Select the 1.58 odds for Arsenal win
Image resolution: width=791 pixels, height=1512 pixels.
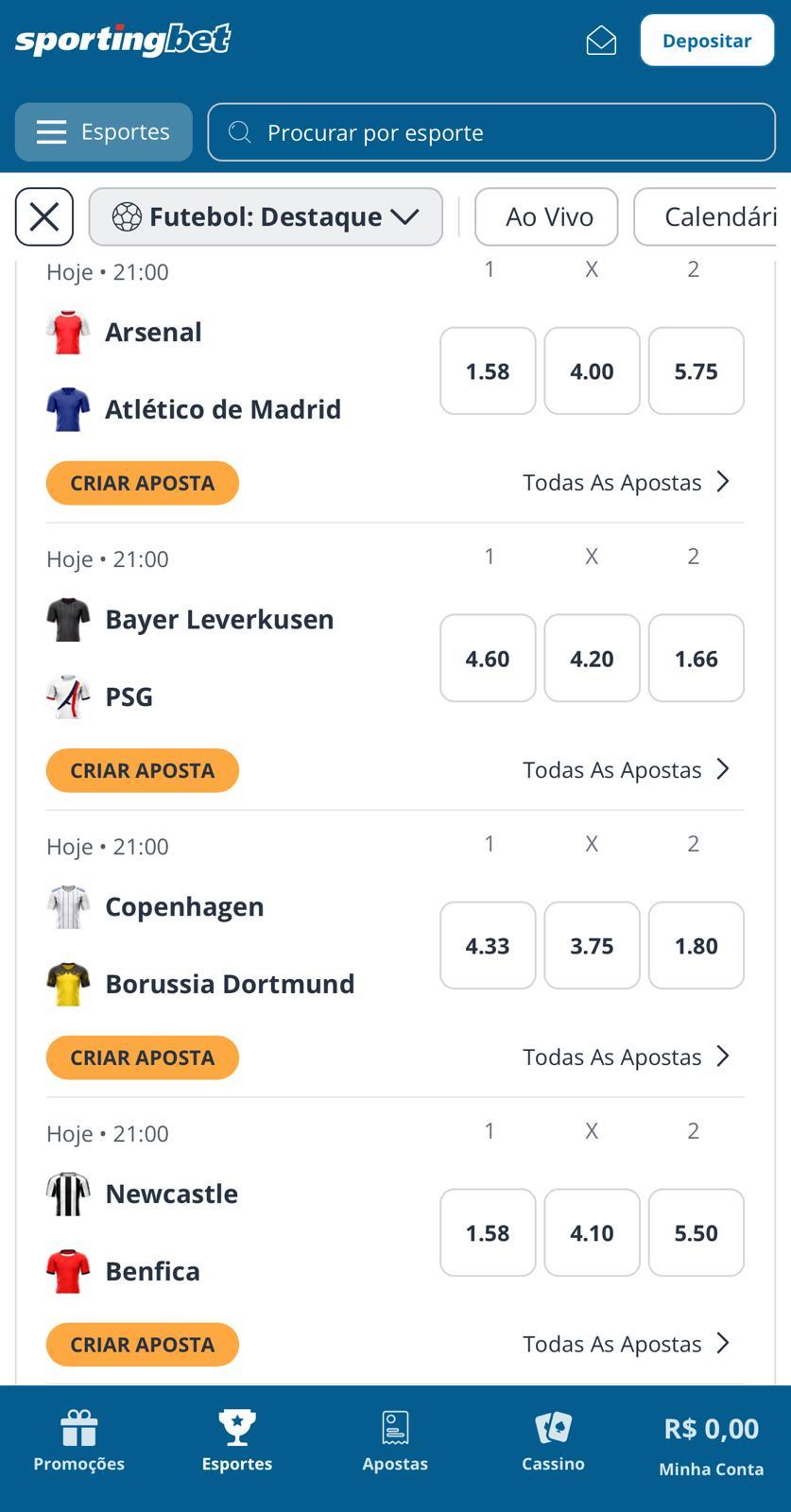coord(488,371)
